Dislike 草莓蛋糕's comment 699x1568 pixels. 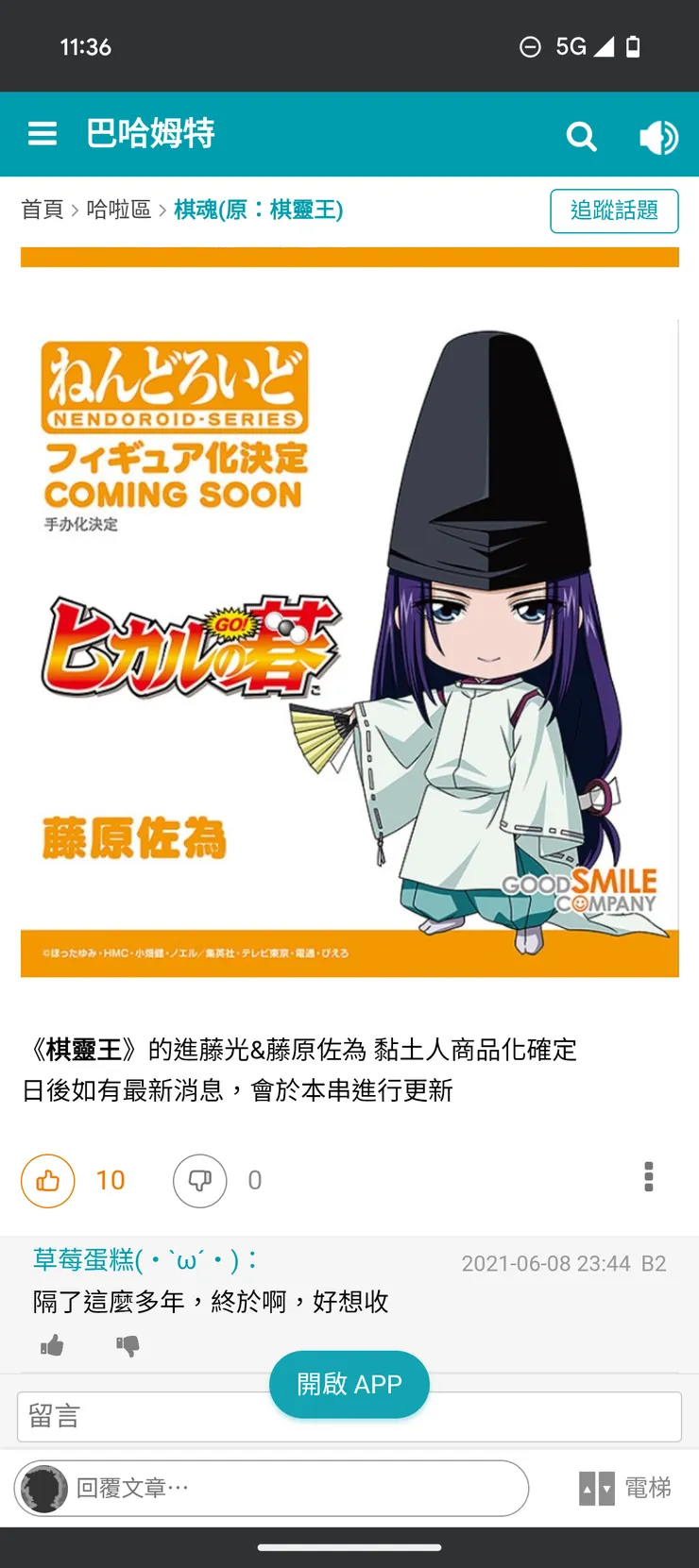click(x=128, y=1345)
